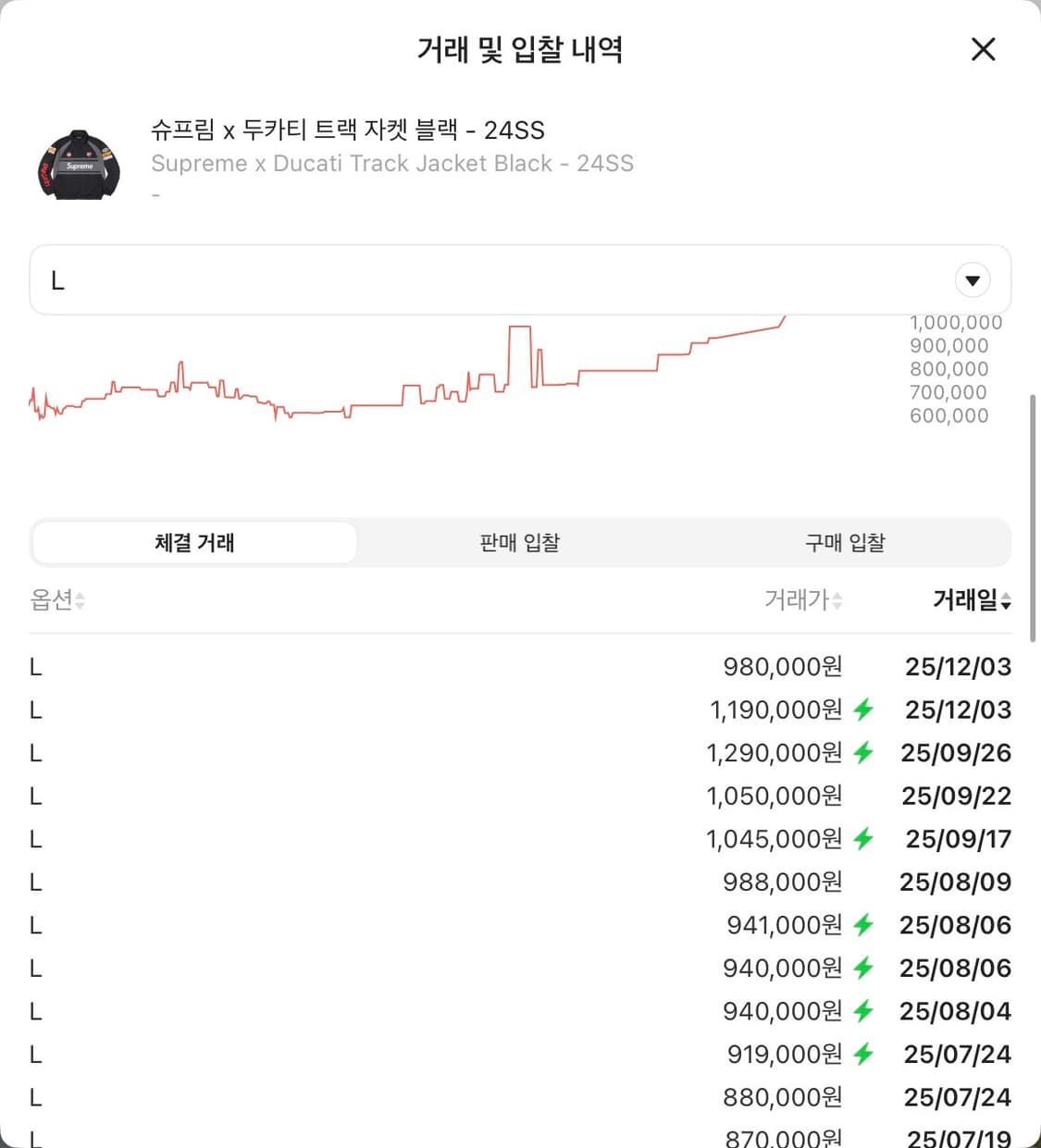Click the lightning express icon next to 1,190,000원

pyautogui.click(x=862, y=710)
